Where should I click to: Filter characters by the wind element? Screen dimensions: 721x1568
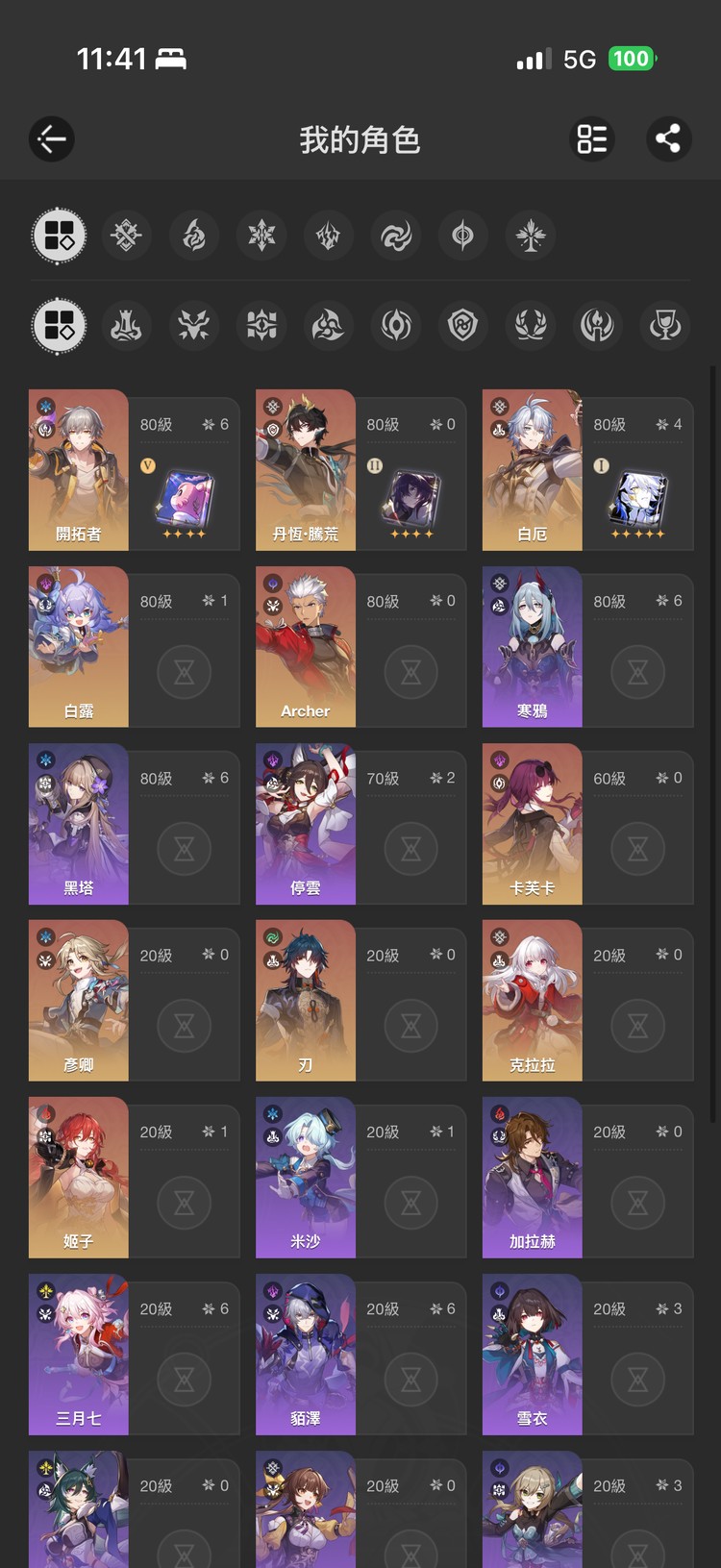pyautogui.click(x=396, y=236)
